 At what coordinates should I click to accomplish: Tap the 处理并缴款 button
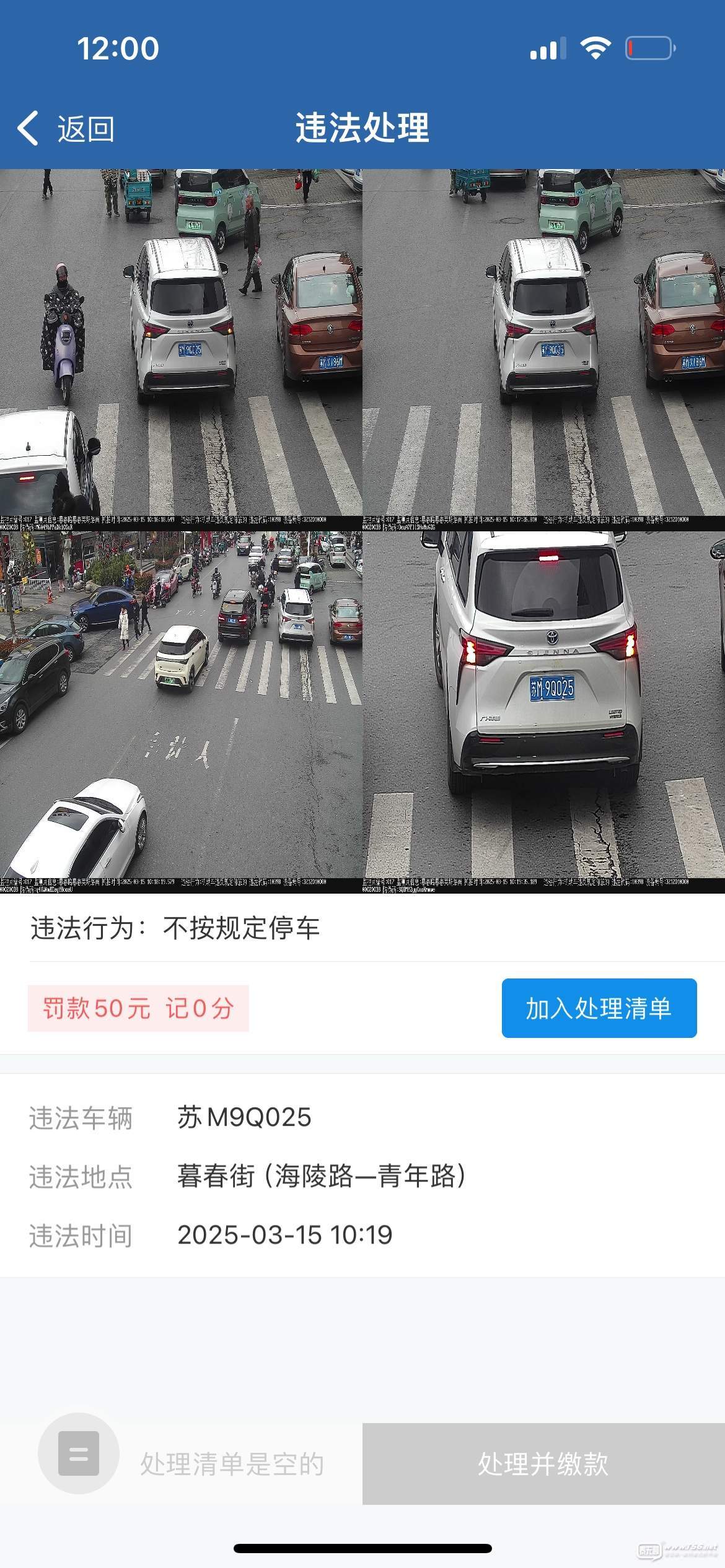coord(543,1464)
